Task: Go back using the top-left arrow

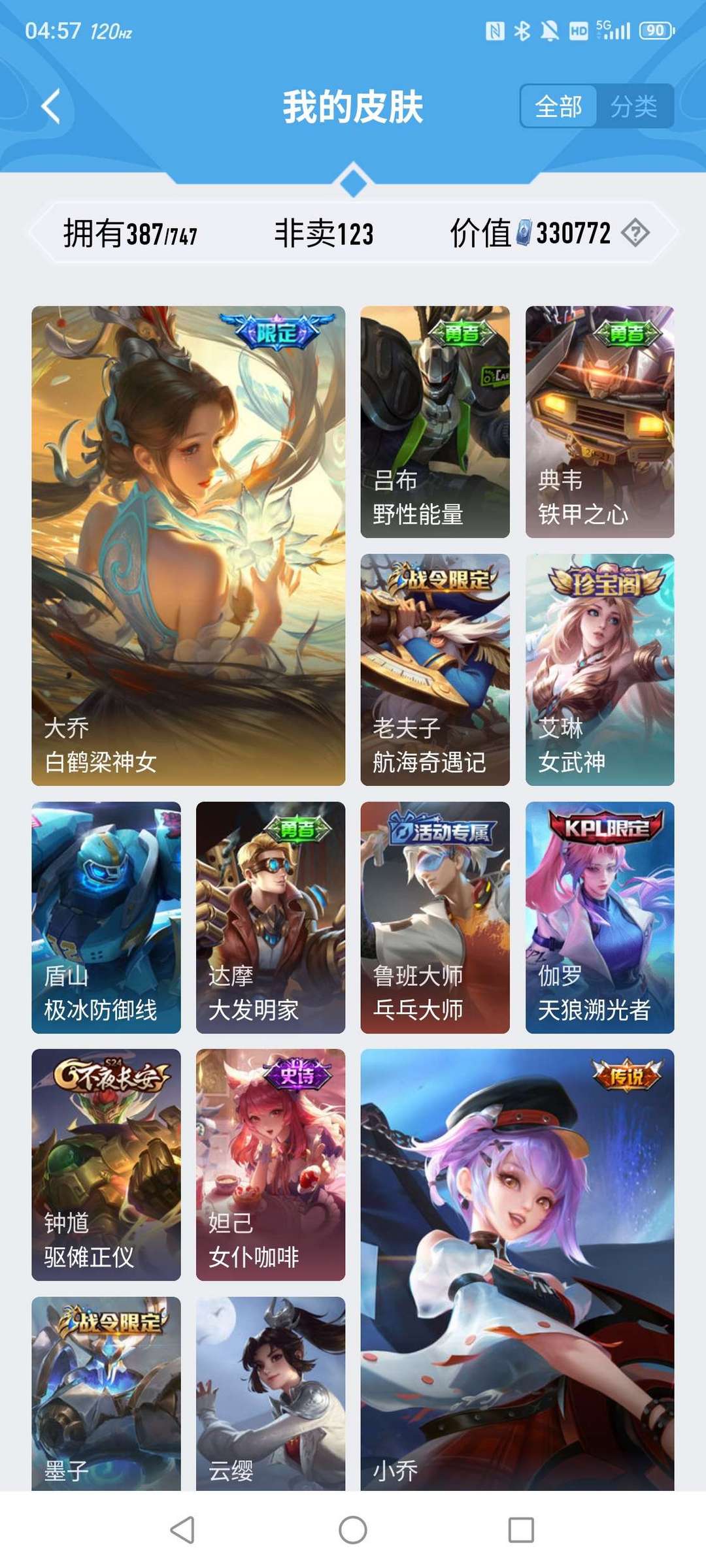Action: point(50,106)
